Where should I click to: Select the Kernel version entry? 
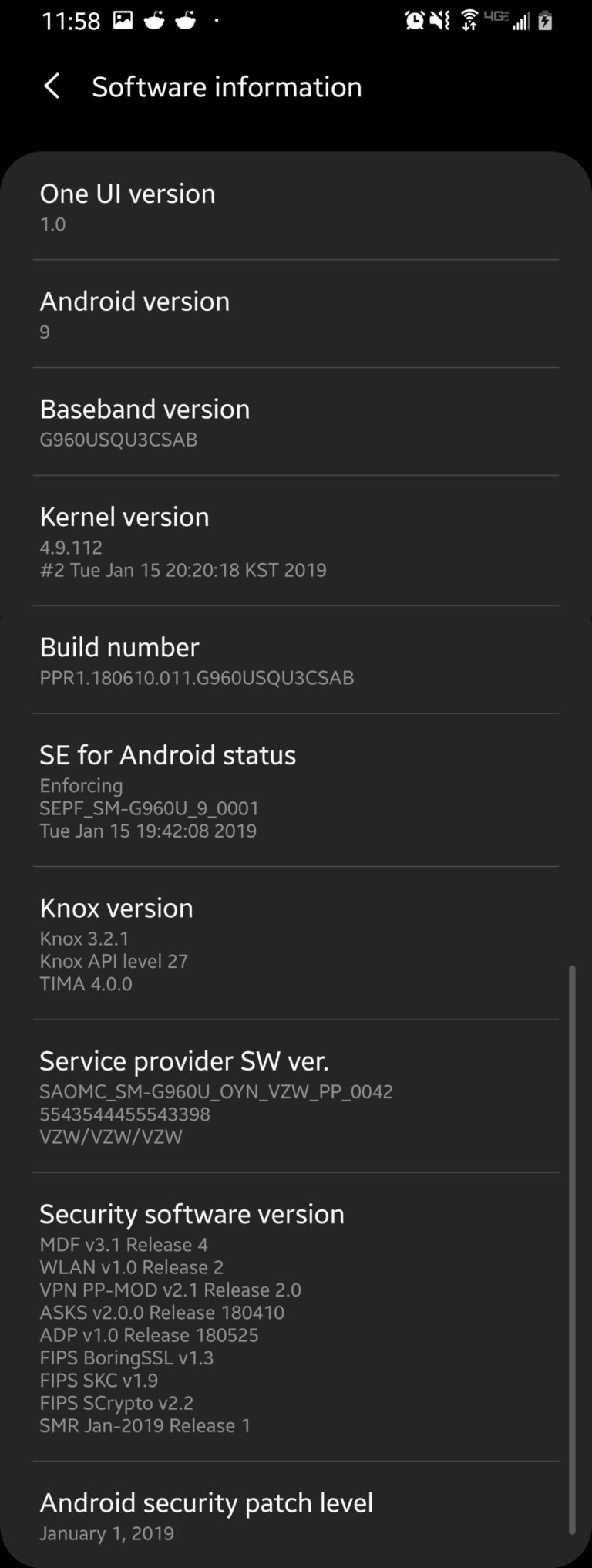(296, 541)
